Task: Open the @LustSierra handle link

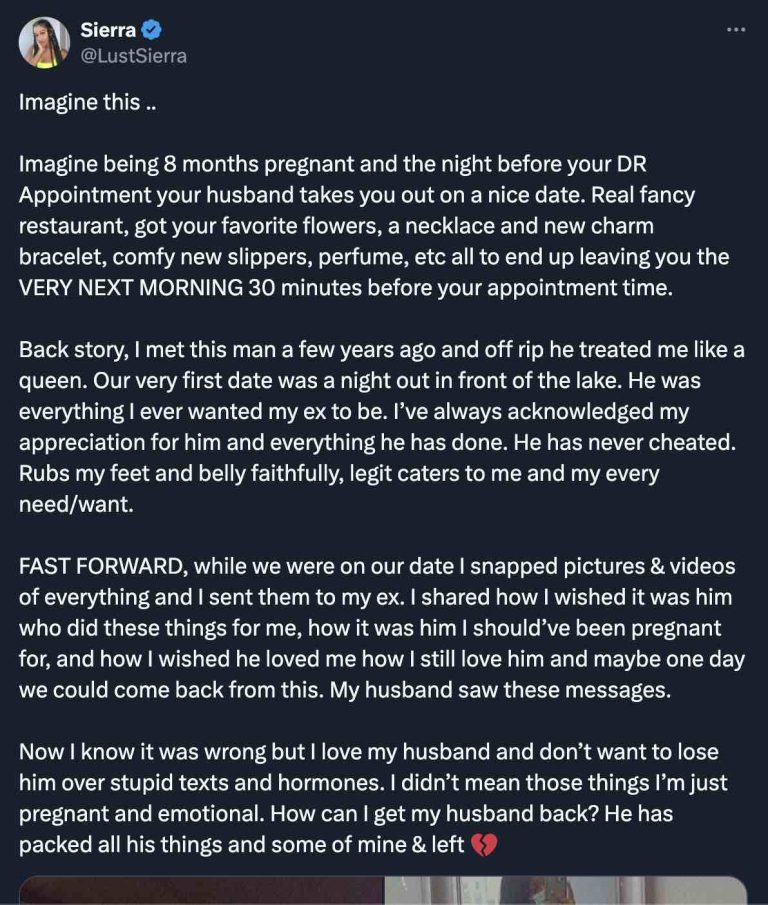Action: coord(132,56)
